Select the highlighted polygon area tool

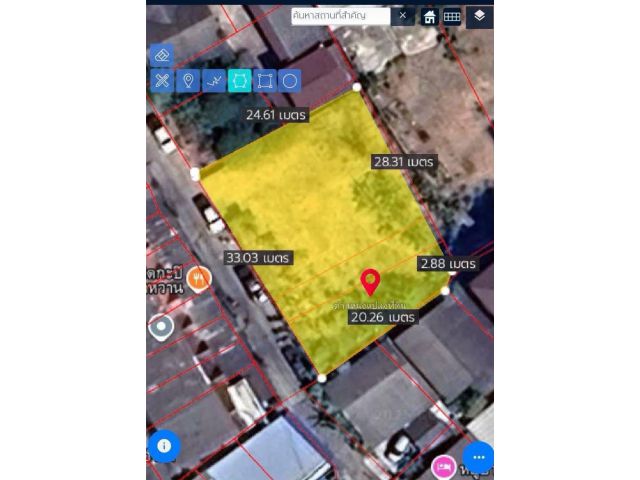(239, 81)
